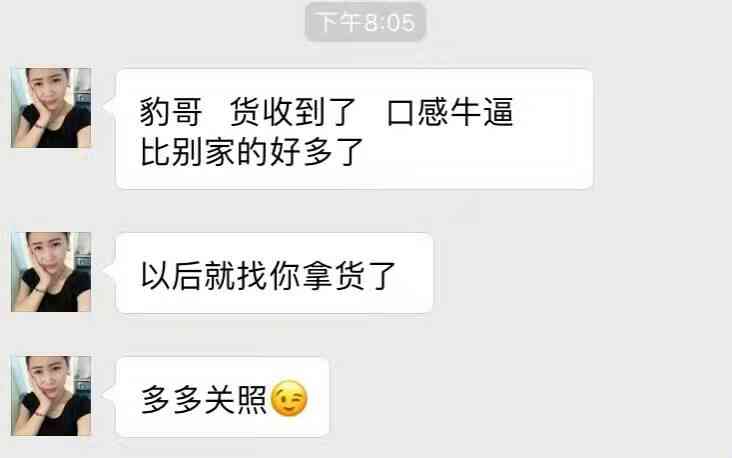View the profile from the avatar by 多多关照
The width and height of the screenshot is (732, 458).
tap(50, 396)
